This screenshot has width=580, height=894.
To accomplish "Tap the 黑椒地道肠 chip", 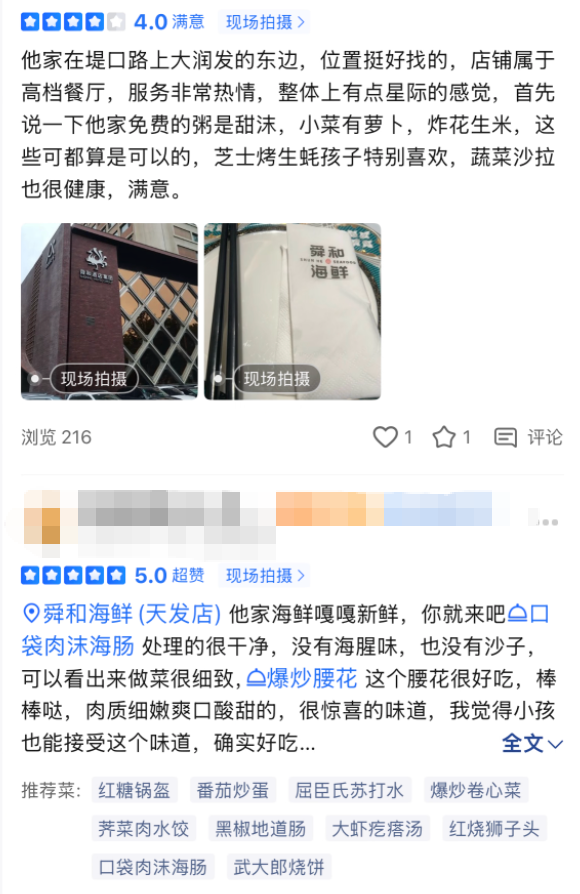I will (x=261, y=828).
